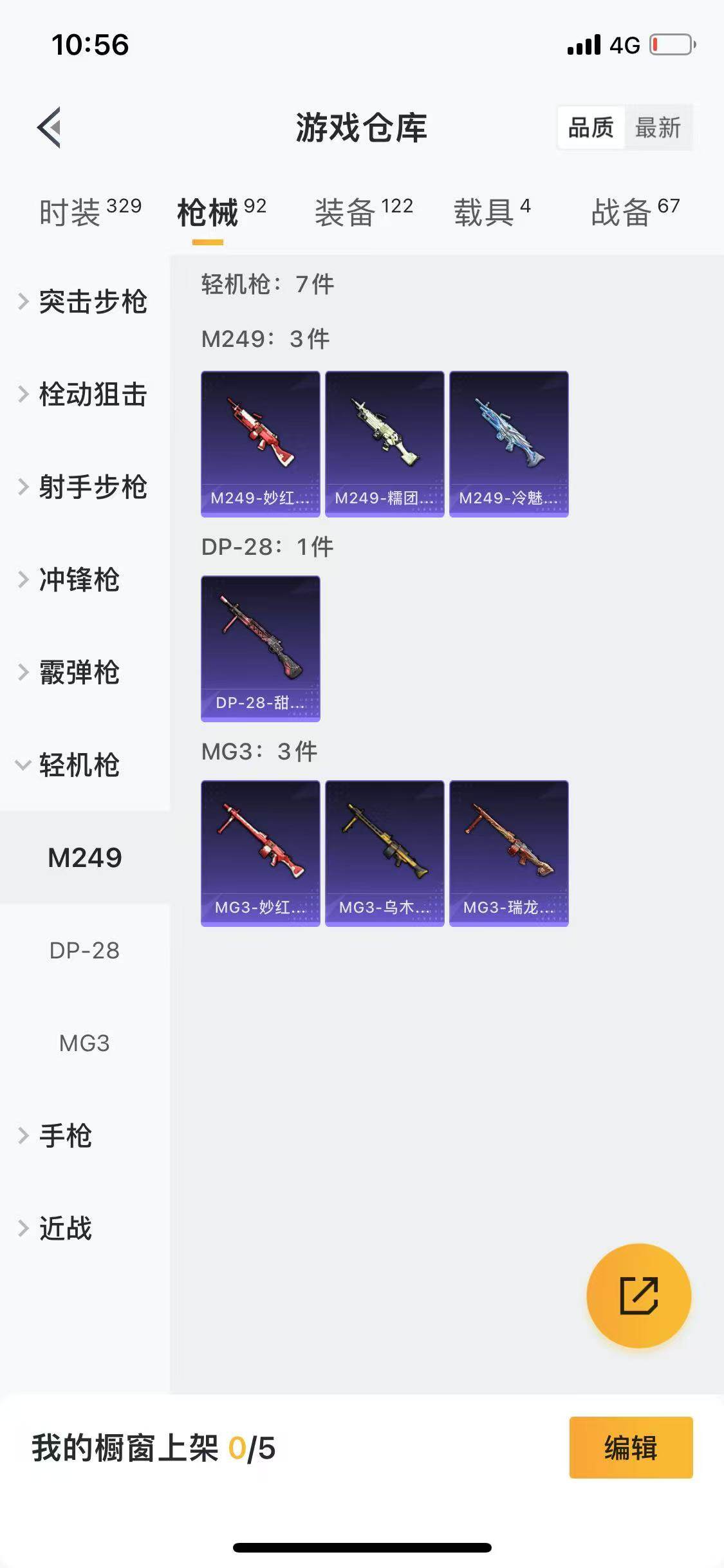The height and width of the screenshot is (1568, 724).
Task: View the MG3-妙红 skin card
Action: [x=260, y=853]
